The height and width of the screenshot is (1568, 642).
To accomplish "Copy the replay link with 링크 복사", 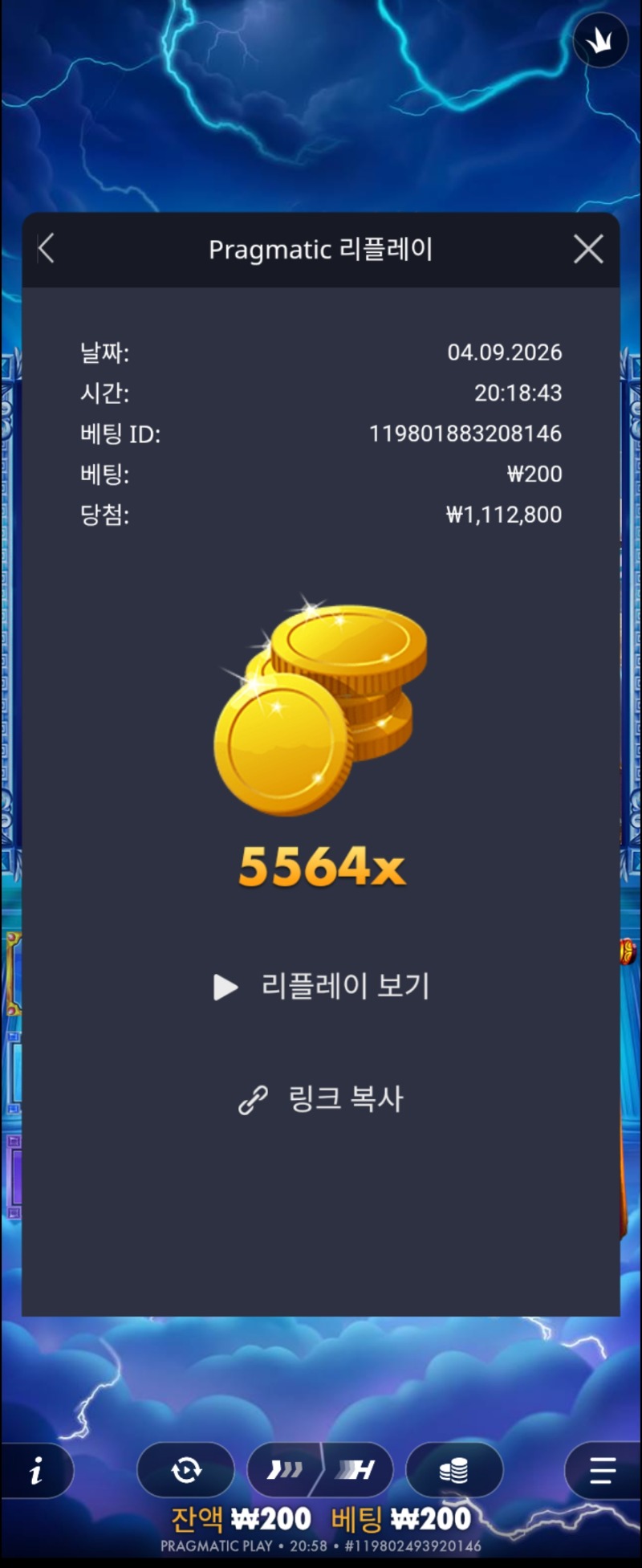I will (321, 1098).
